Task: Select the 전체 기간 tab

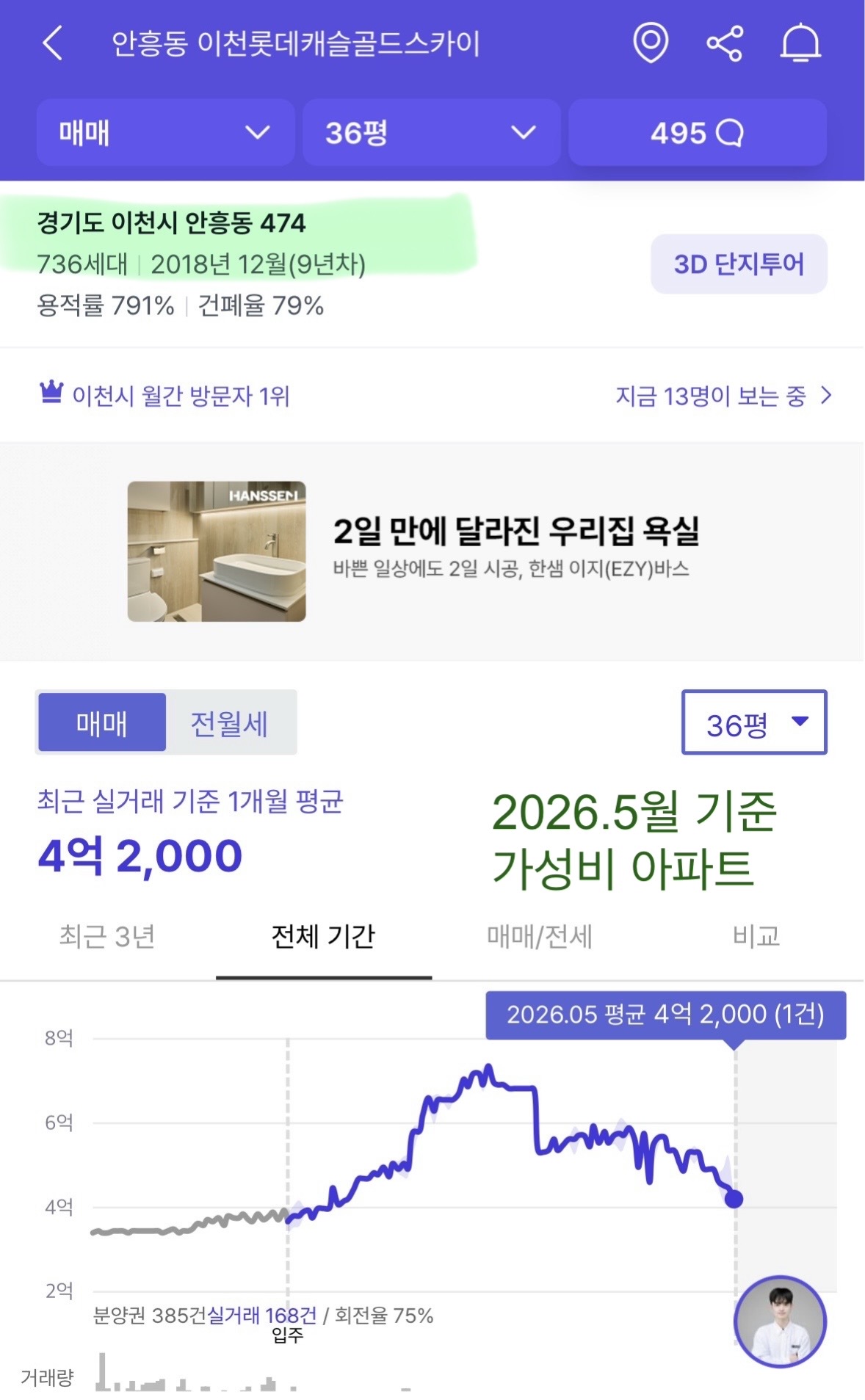Action: (x=323, y=937)
